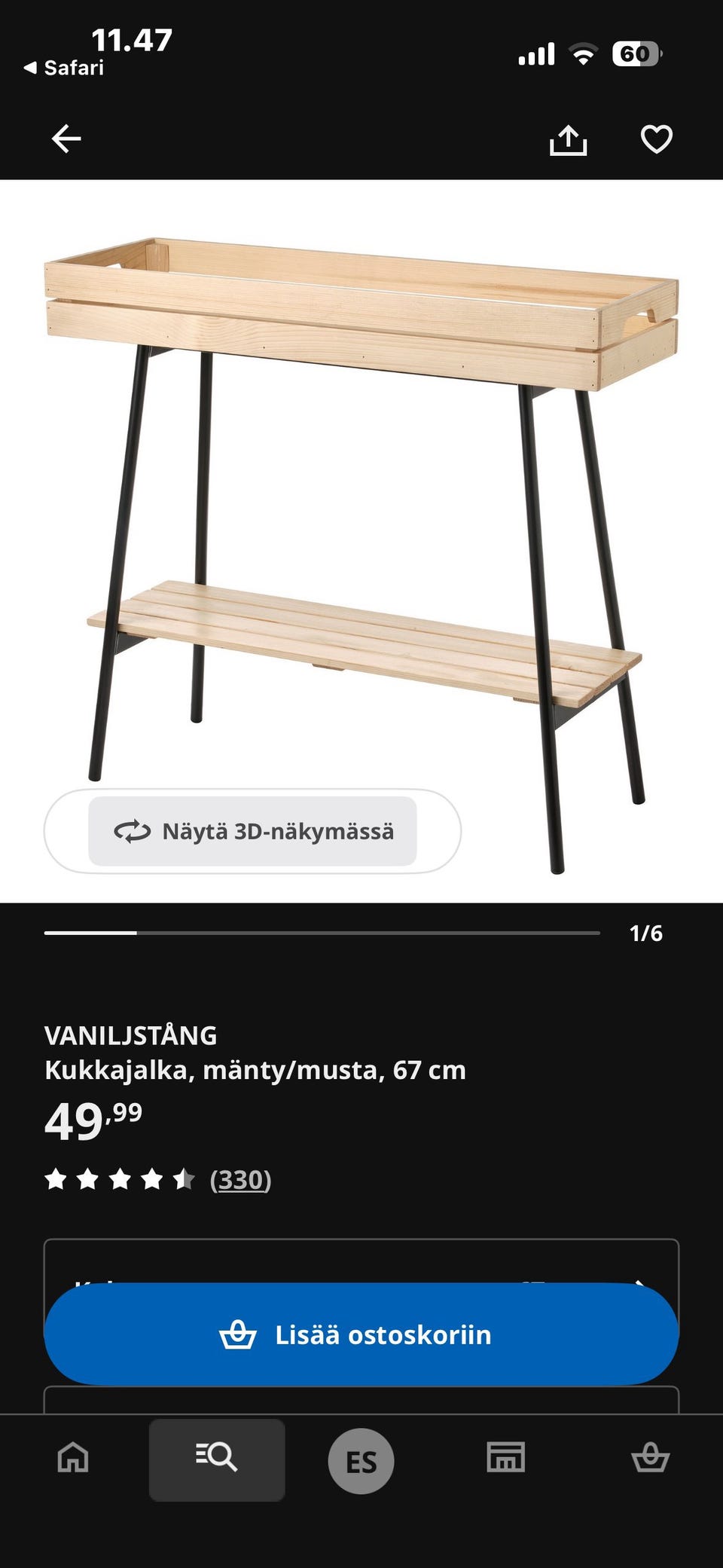Open the ES profile account icon

pos(361,1459)
